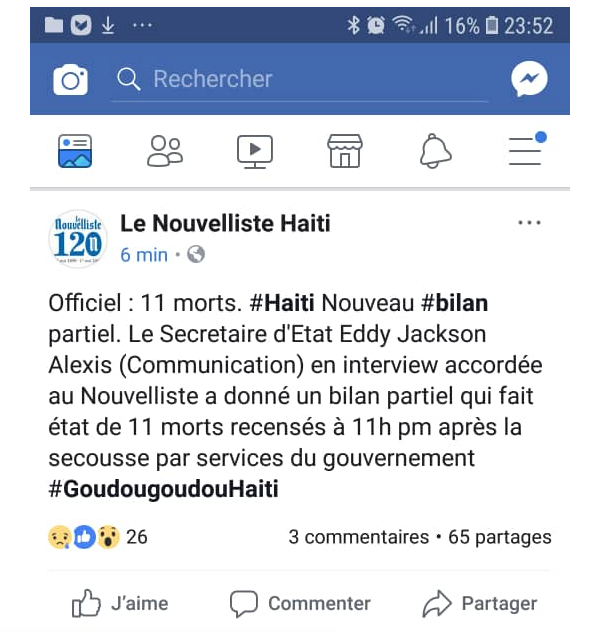This screenshot has width=611, height=632.
Task: Open the notifications bell tab
Action: coord(435,151)
